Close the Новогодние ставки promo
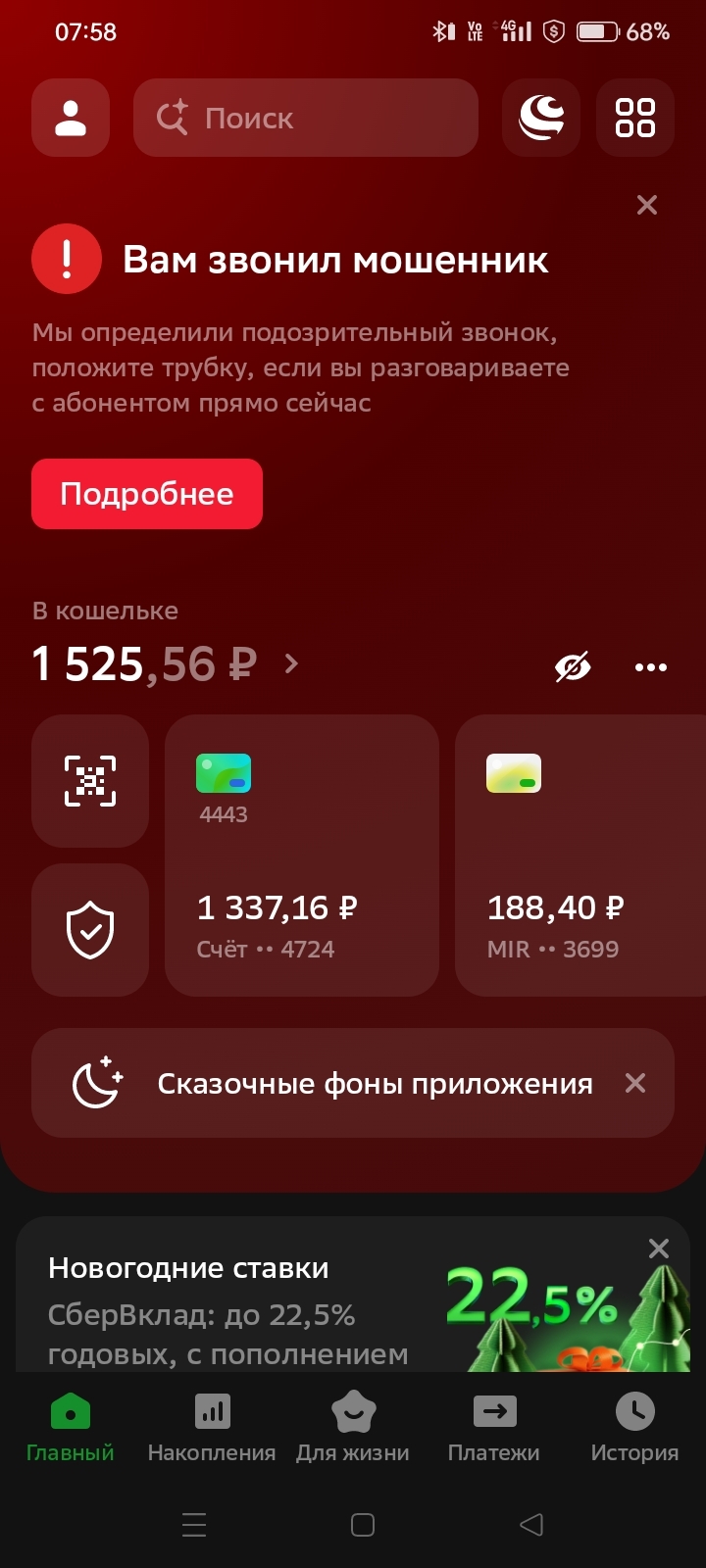The width and height of the screenshot is (706, 1568). pos(659,1248)
